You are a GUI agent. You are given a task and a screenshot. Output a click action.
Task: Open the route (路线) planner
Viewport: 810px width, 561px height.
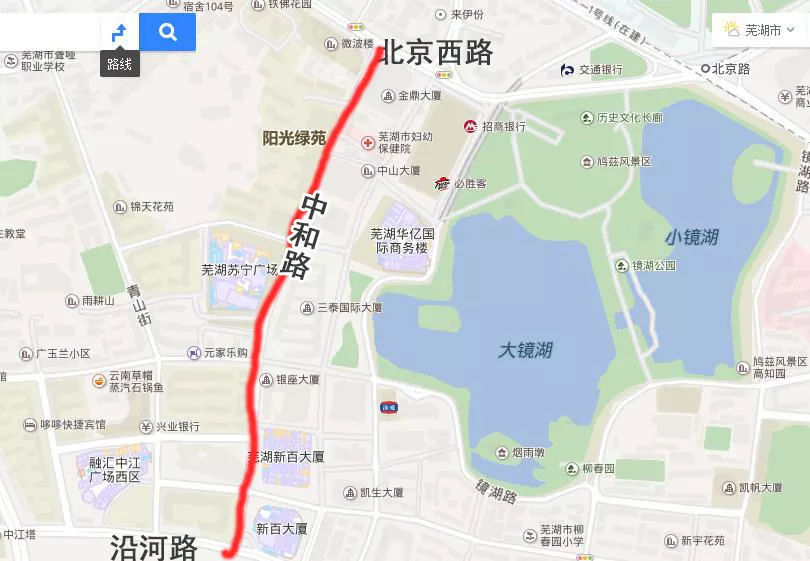[119, 32]
